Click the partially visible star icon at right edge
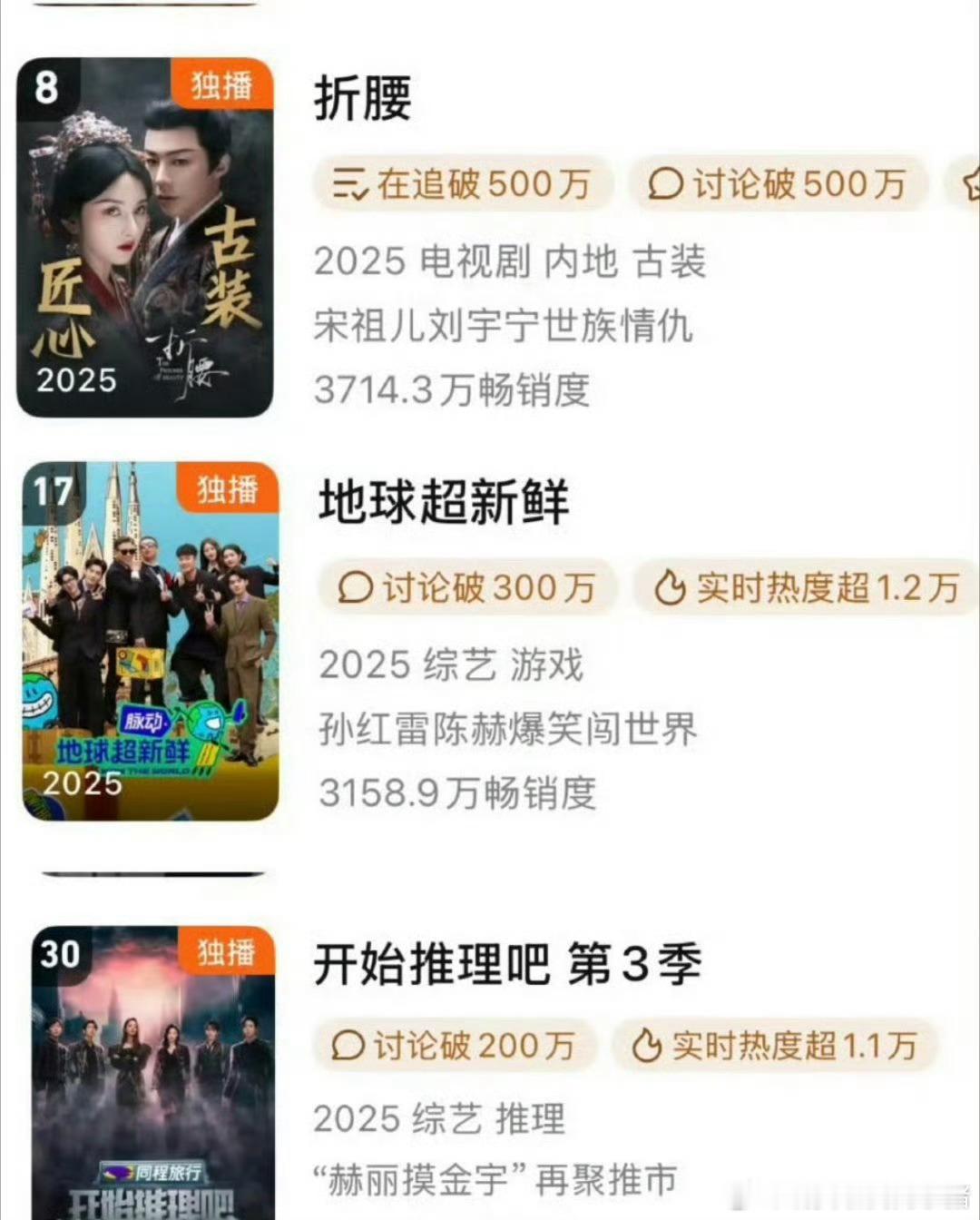Image resolution: width=980 pixels, height=1220 pixels. coord(973,184)
